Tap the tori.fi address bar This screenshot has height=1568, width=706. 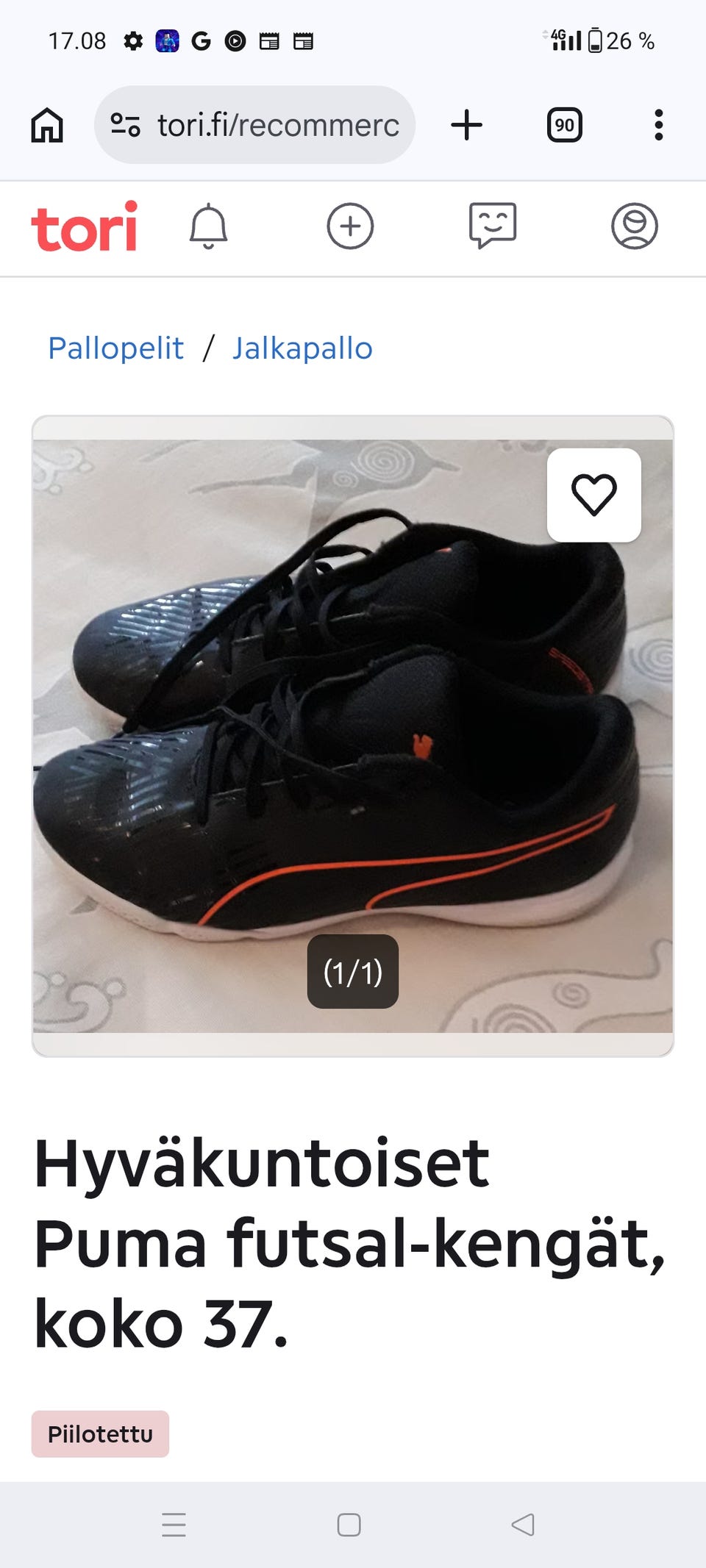pyautogui.click(x=254, y=125)
